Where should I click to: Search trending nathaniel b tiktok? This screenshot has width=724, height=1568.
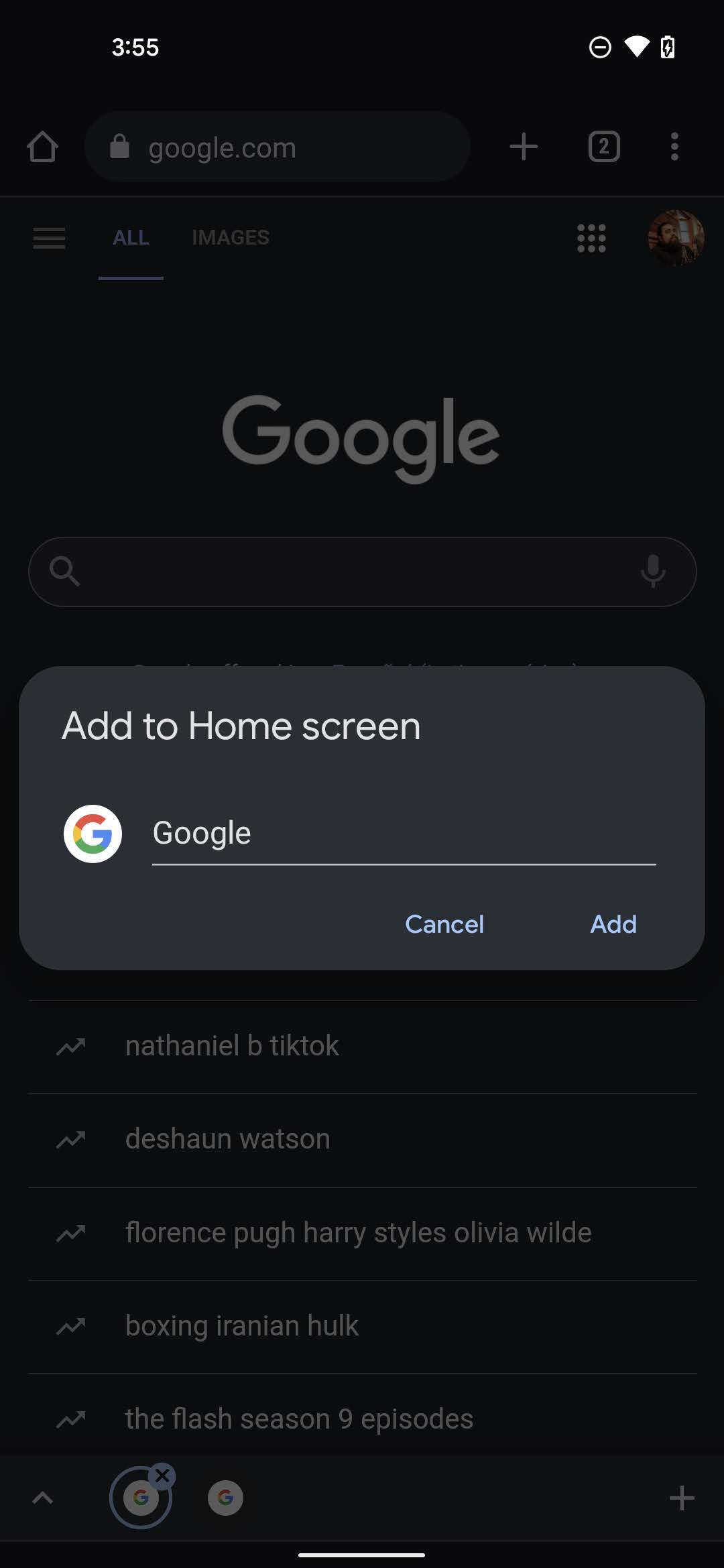232,1046
